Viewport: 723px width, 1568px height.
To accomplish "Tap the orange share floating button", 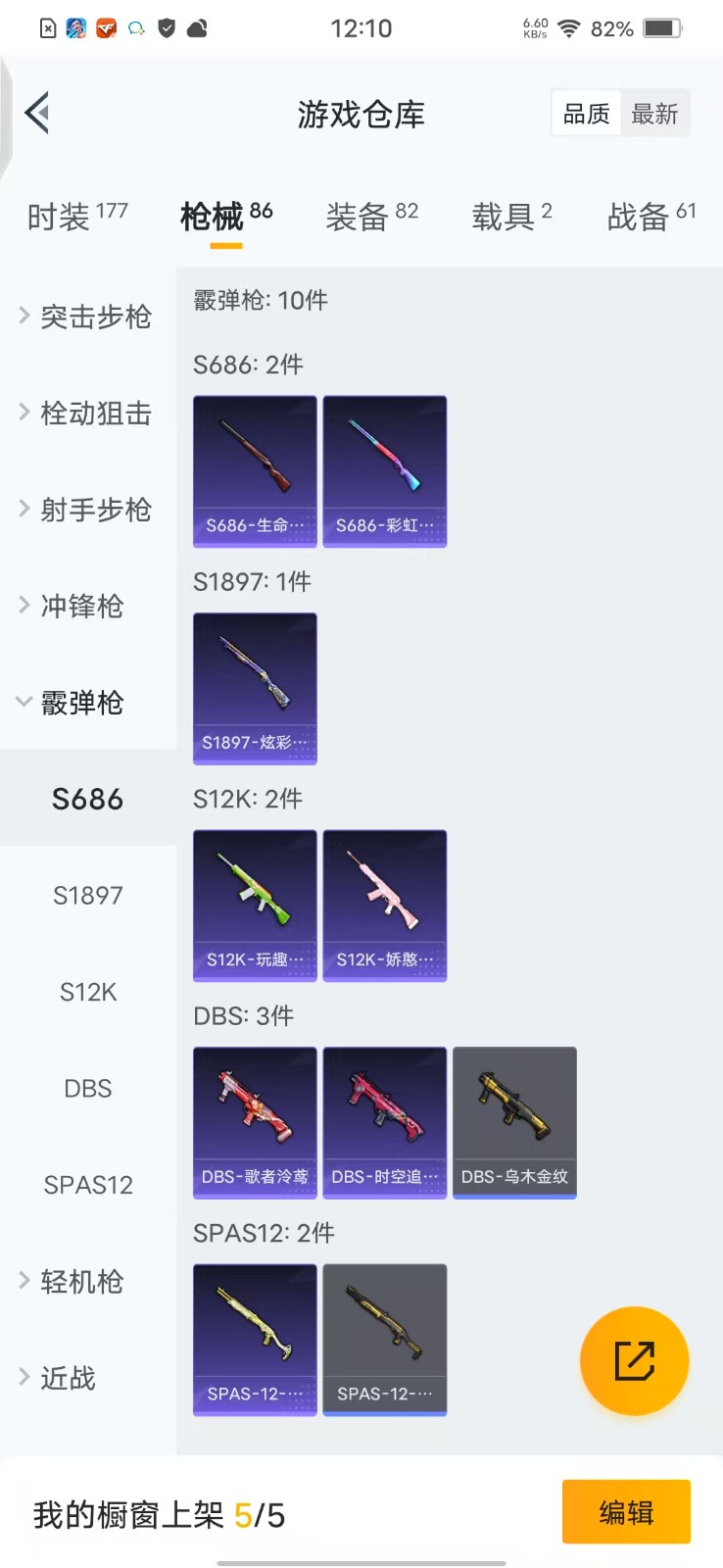I will (x=634, y=1360).
